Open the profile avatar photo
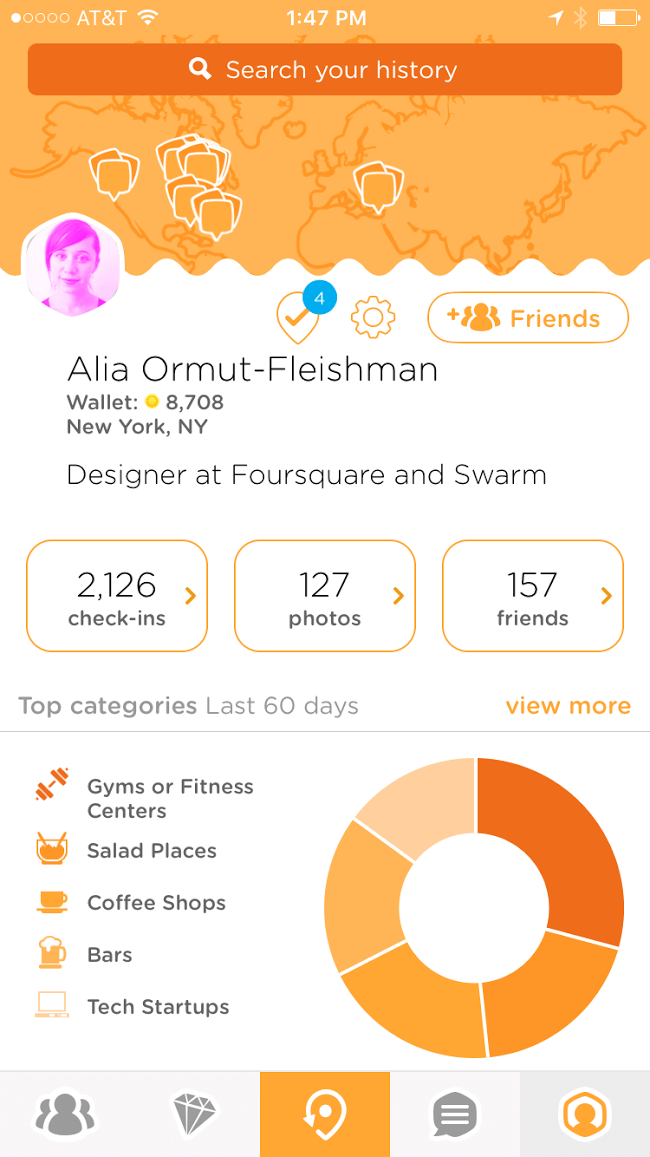 (x=72, y=266)
